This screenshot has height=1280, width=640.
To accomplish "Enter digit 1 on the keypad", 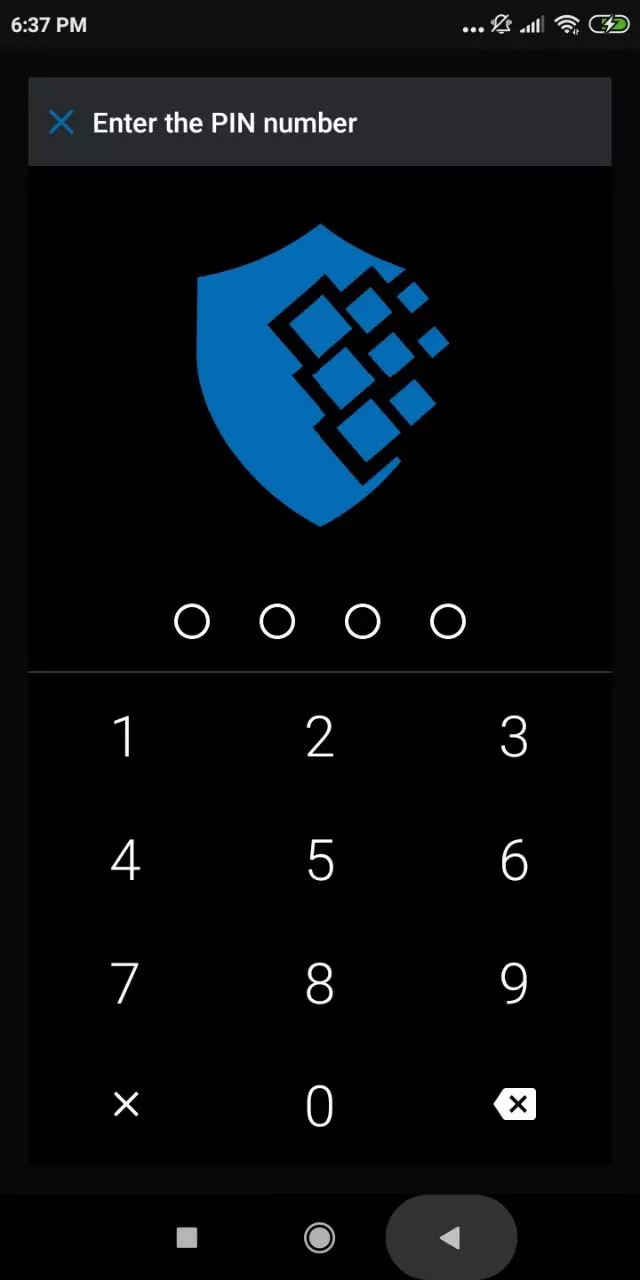I will point(124,737).
